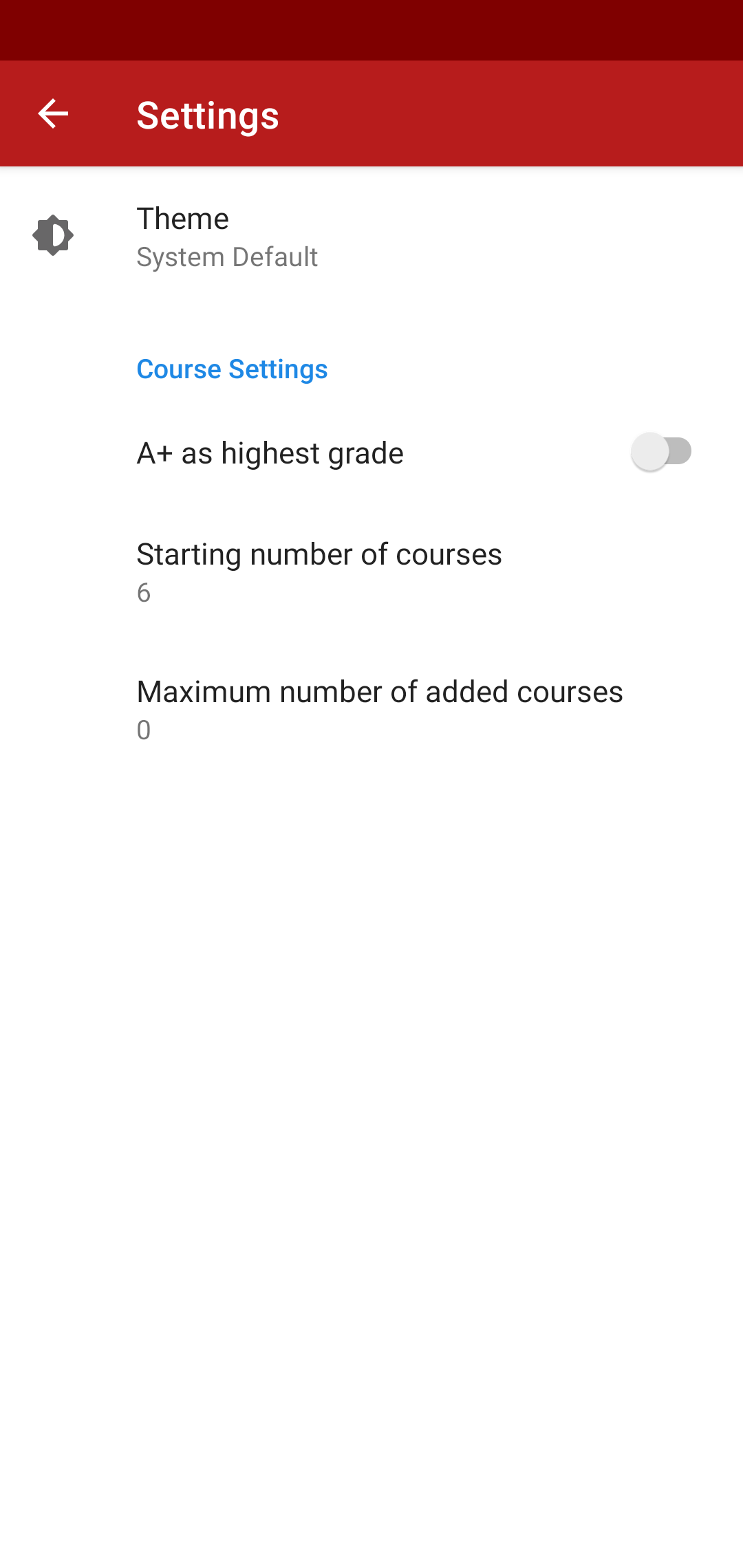Select the Course Settings section header
The width and height of the screenshot is (743, 1568).
pyautogui.click(x=232, y=369)
